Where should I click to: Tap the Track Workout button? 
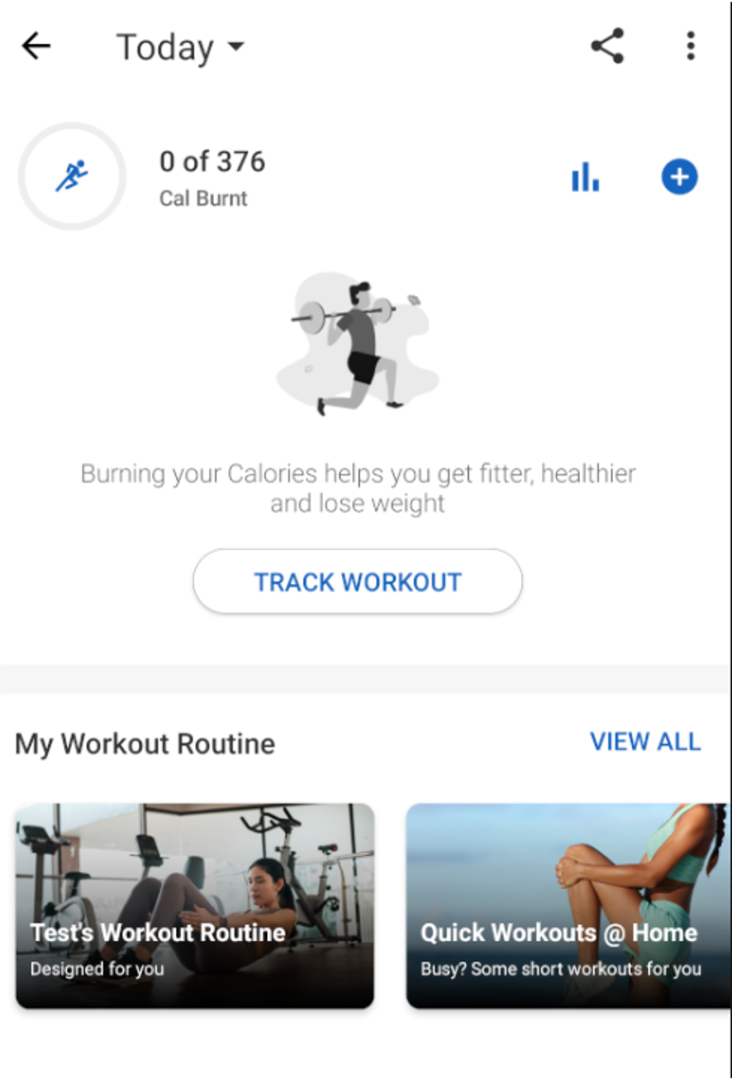pos(357,582)
